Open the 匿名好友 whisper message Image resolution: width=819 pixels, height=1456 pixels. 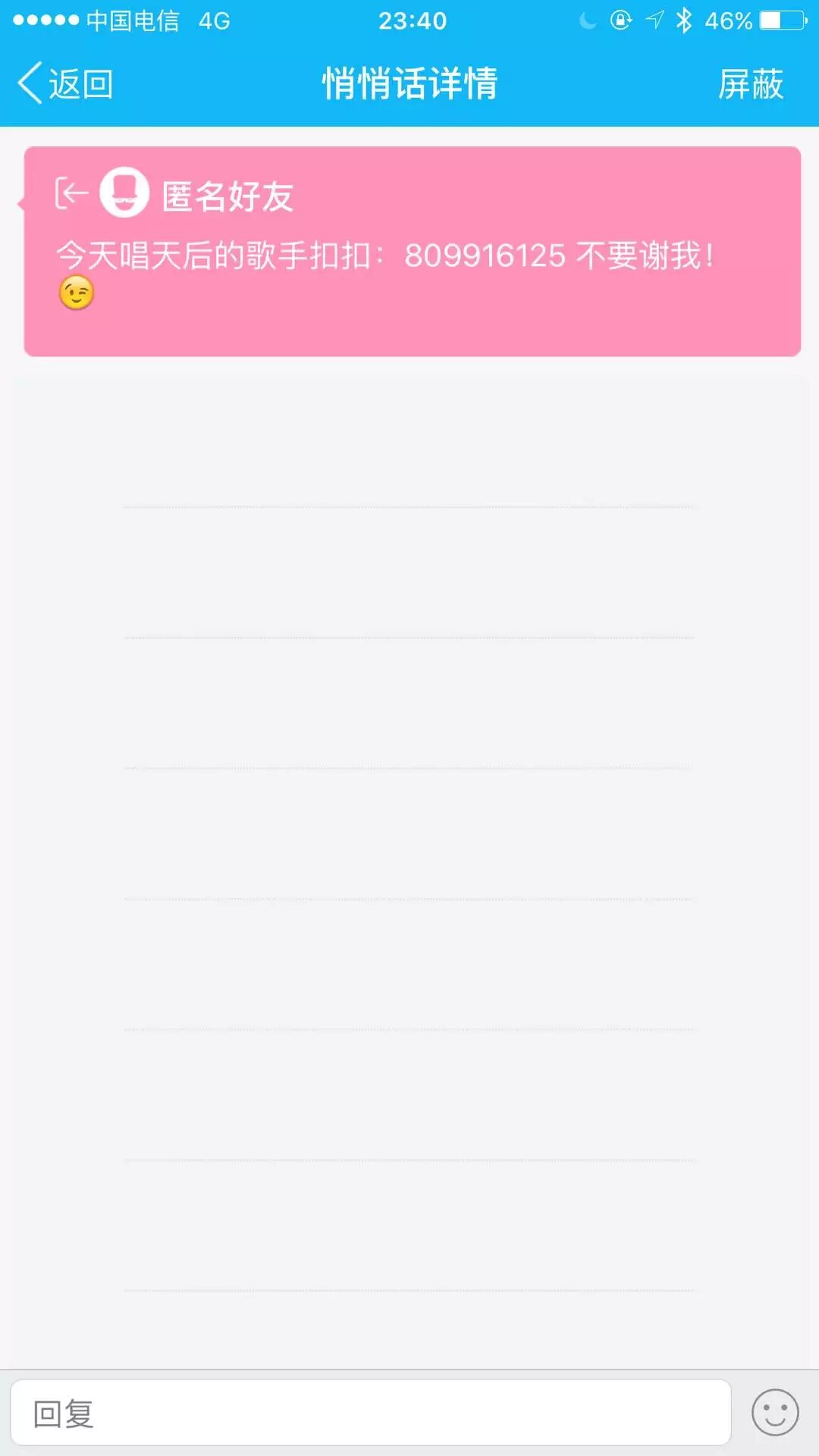pos(412,252)
